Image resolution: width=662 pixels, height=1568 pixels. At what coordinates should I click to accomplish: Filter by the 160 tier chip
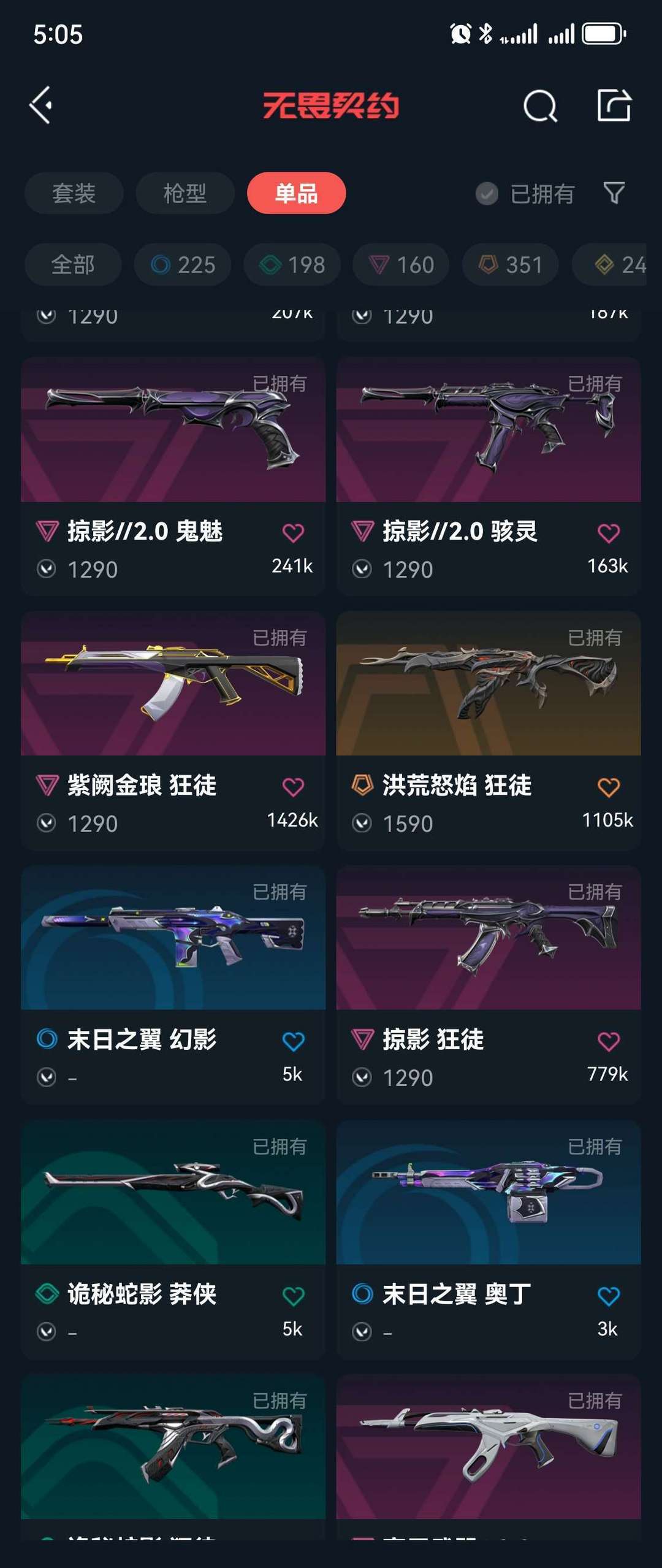pyautogui.click(x=401, y=265)
